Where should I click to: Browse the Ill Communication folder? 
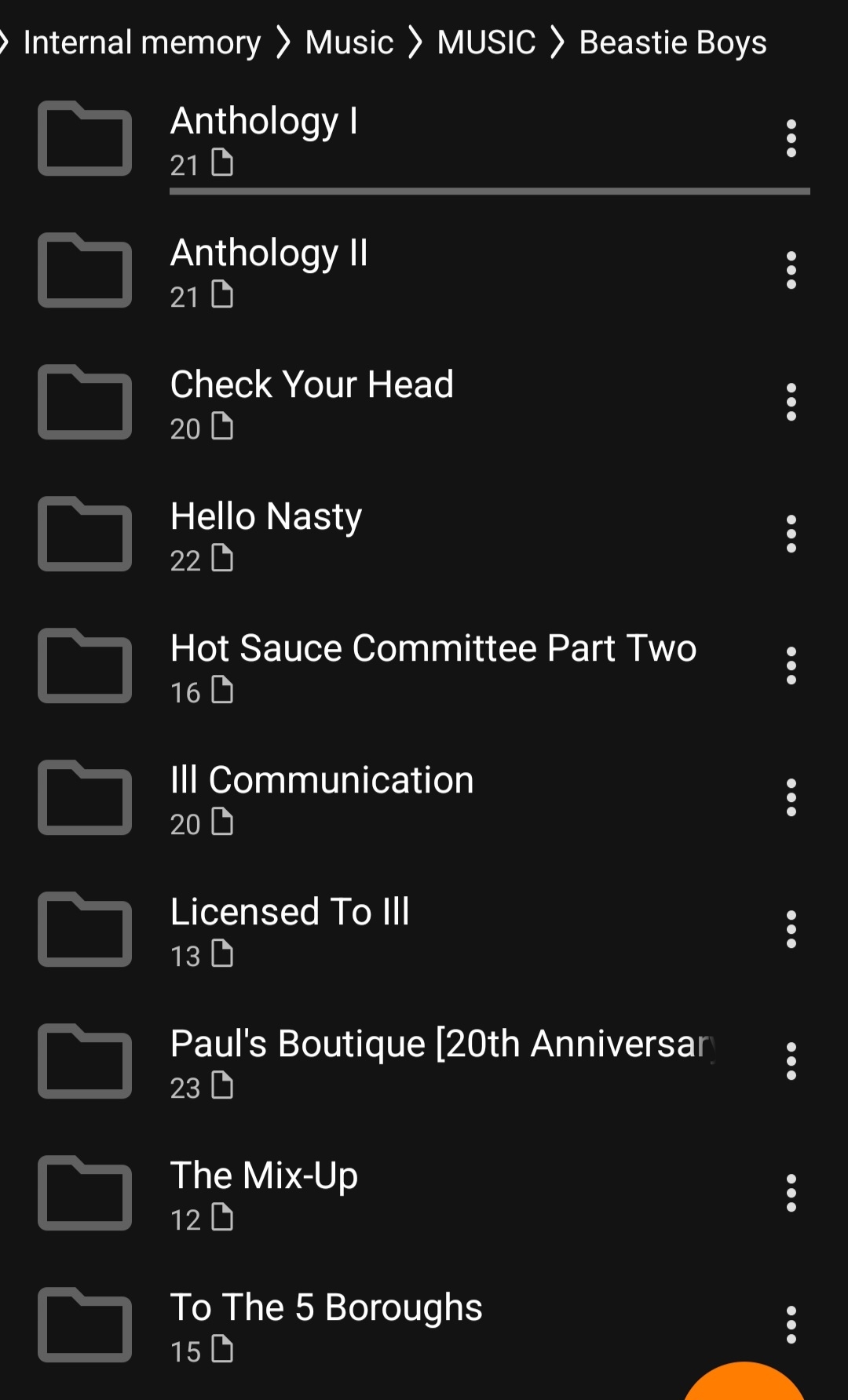322,782
